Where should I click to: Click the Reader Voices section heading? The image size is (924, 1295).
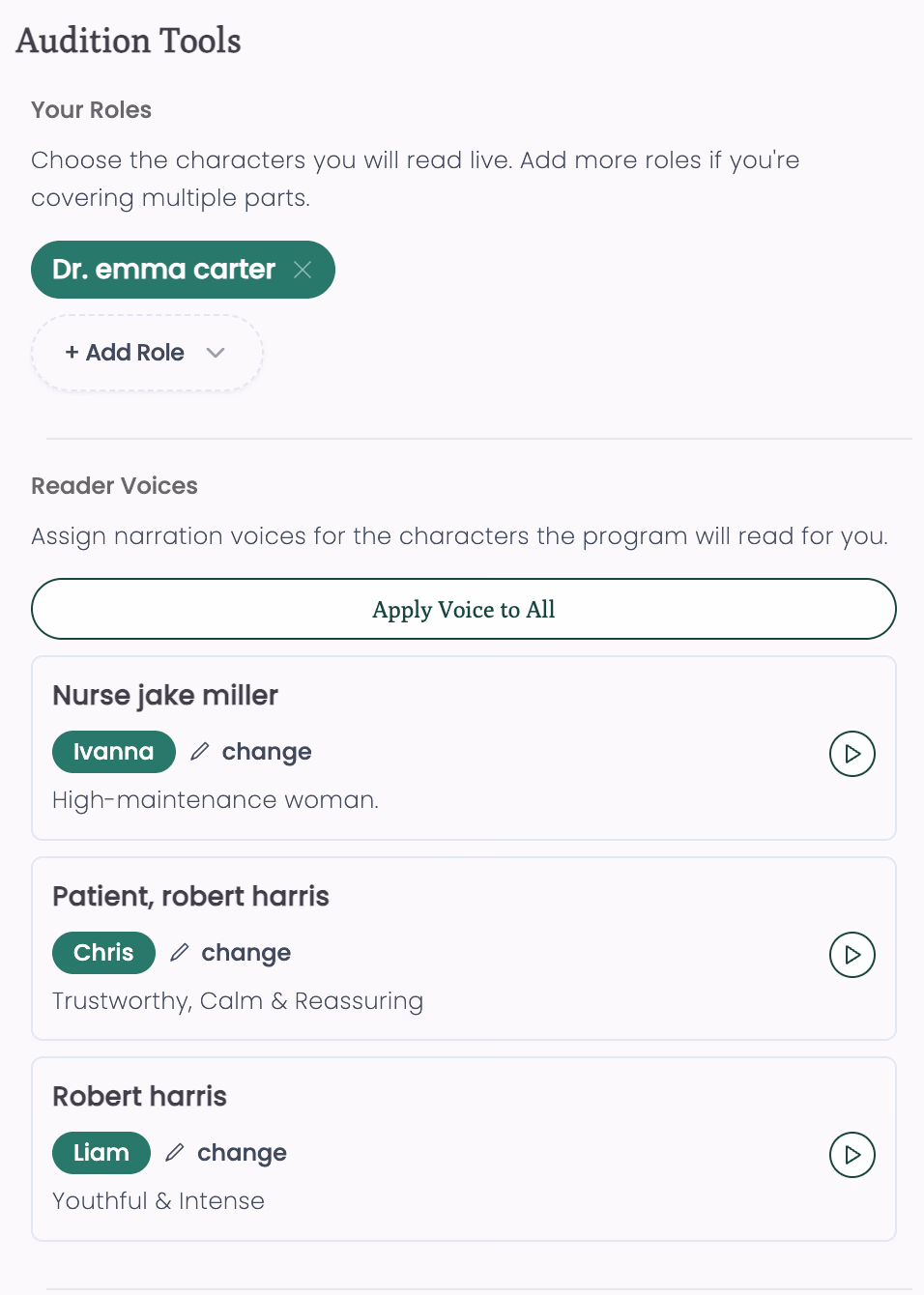point(114,486)
